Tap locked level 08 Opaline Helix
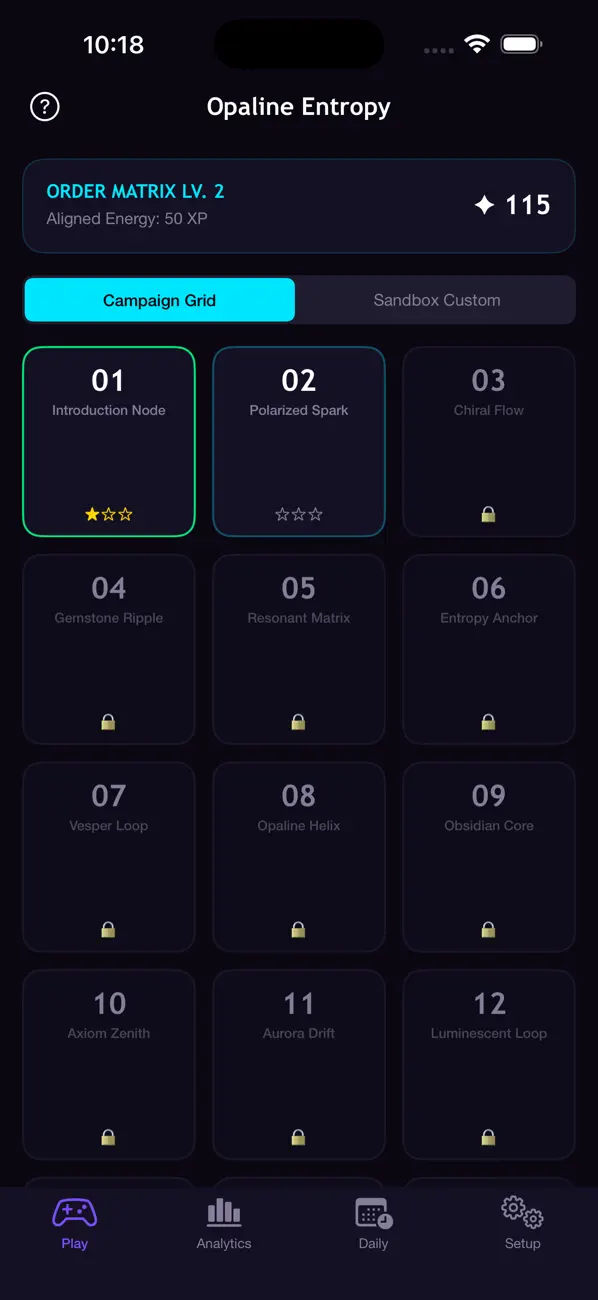This screenshot has width=598, height=1300. pyautogui.click(x=299, y=858)
